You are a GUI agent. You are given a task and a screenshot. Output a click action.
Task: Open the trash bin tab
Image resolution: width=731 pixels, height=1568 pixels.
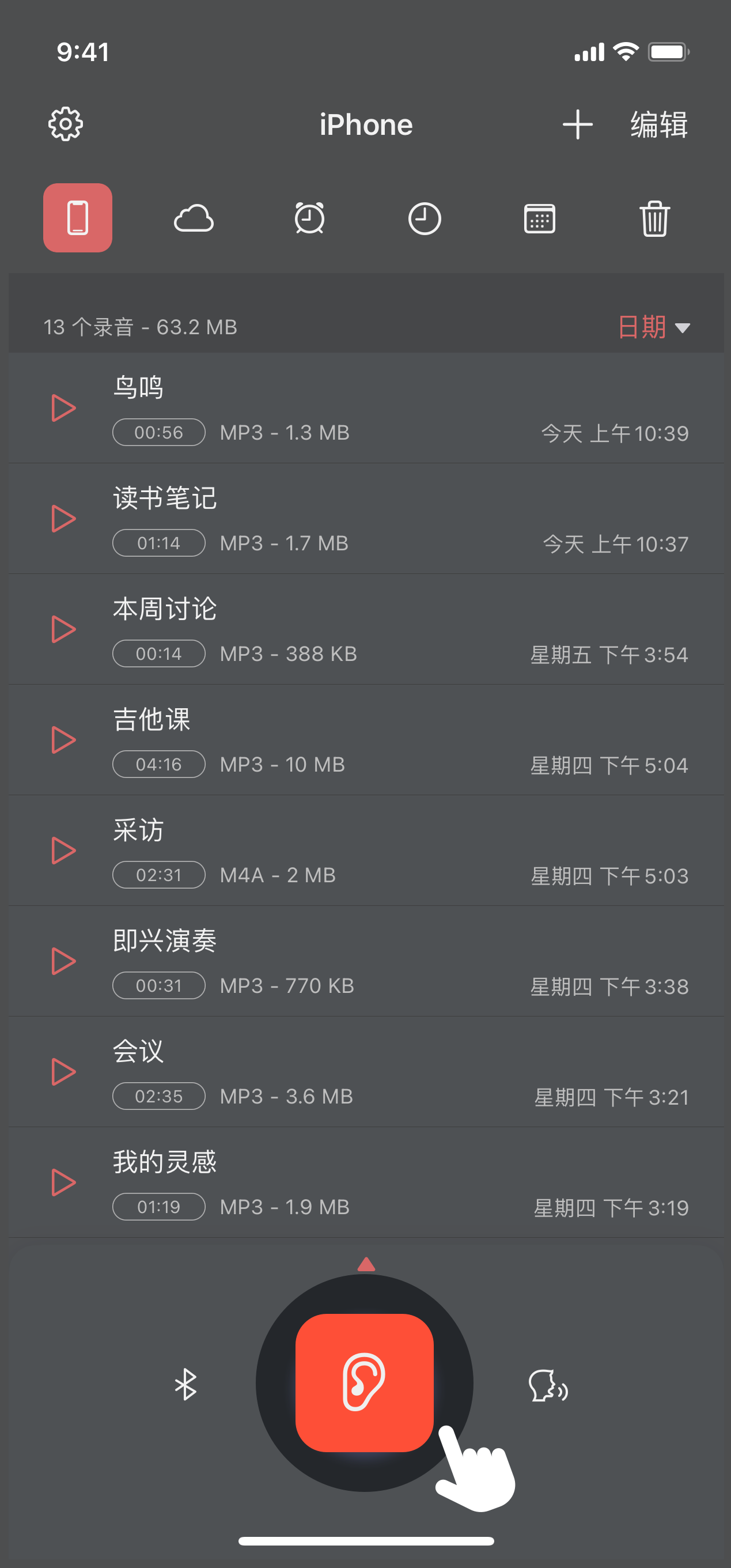[x=654, y=218]
